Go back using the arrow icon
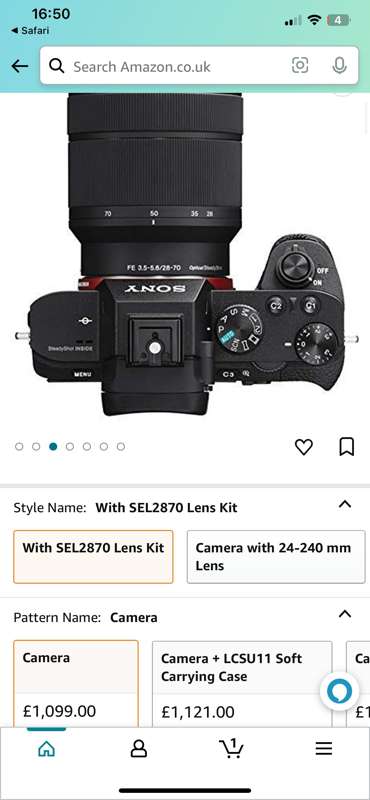The height and width of the screenshot is (800, 370). (20, 66)
